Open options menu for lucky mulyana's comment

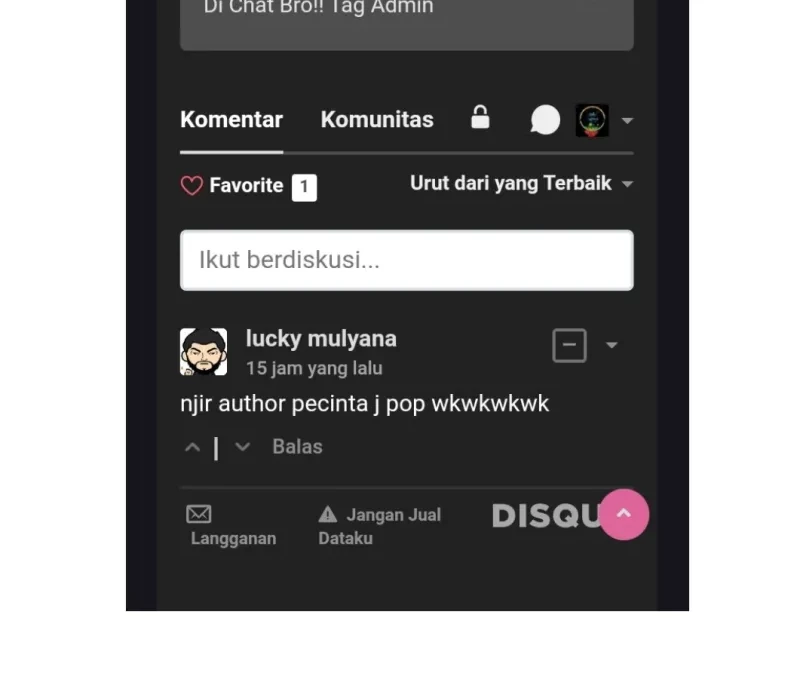[612, 346]
